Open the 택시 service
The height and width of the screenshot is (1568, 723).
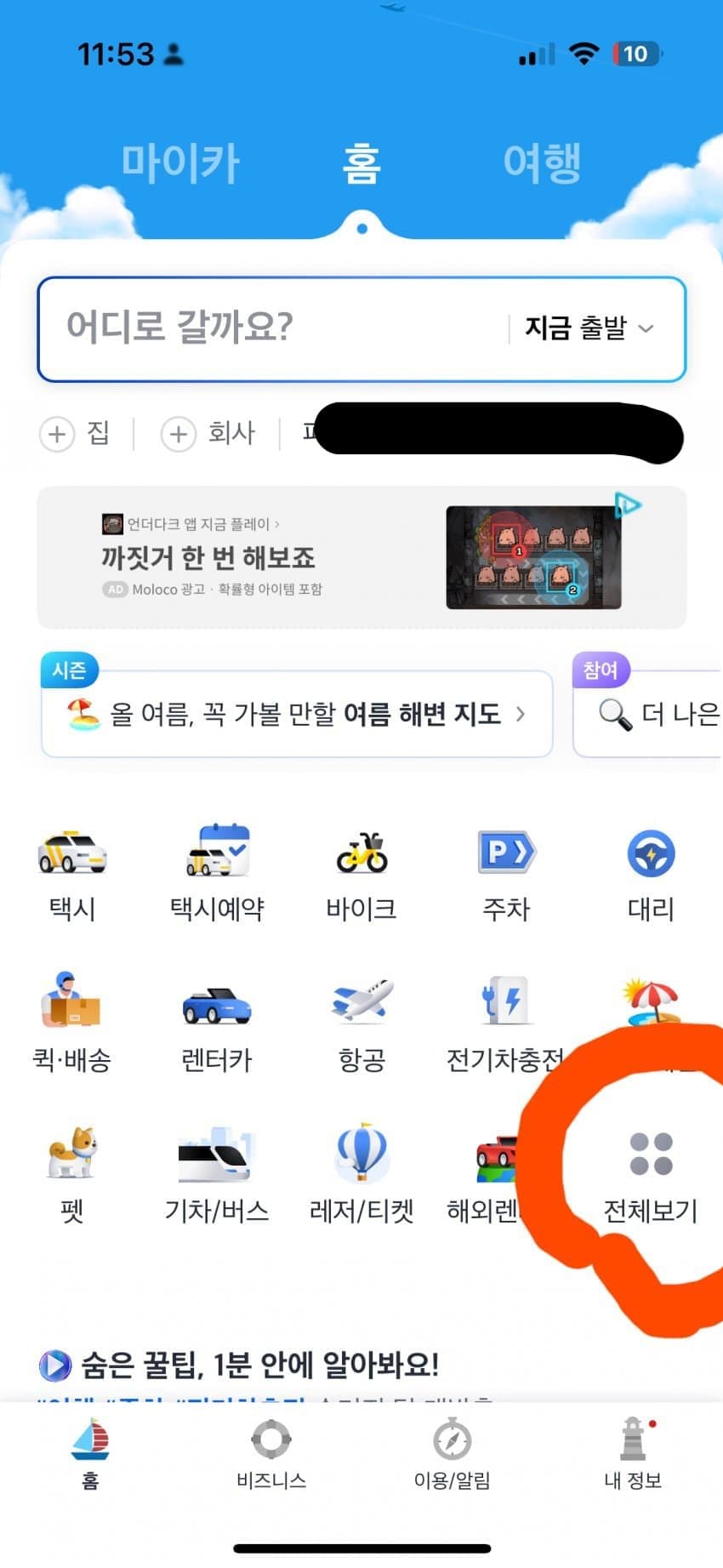pos(72,872)
